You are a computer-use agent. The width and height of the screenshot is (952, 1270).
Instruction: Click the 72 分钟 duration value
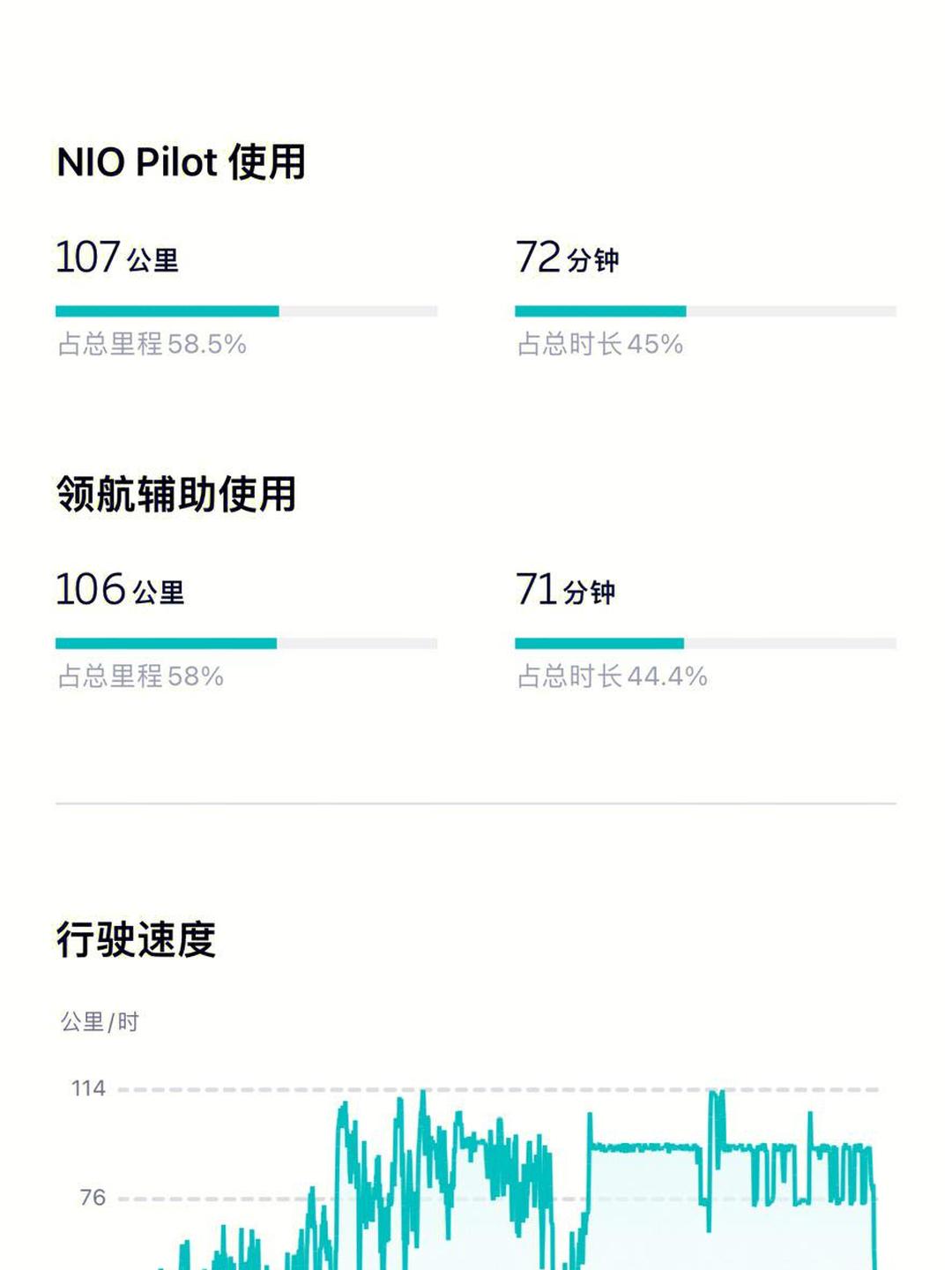coord(569,258)
